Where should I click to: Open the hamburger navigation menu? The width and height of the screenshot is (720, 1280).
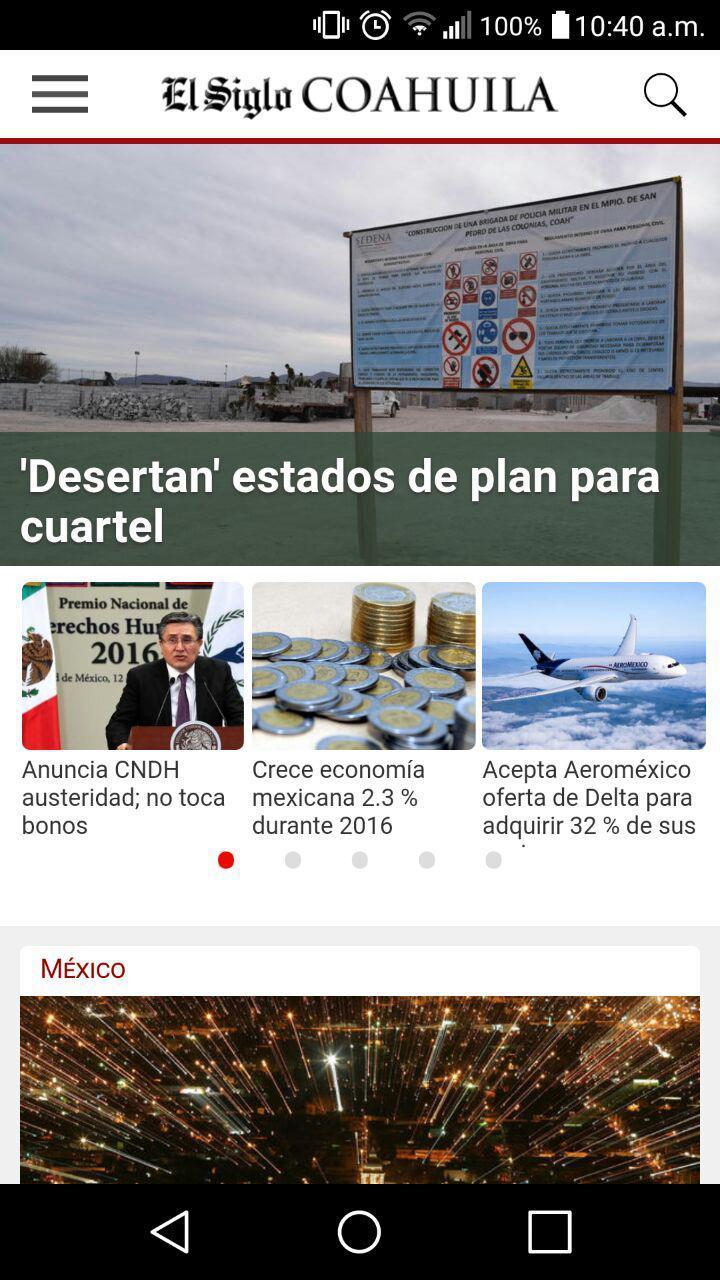[x=60, y=94]
